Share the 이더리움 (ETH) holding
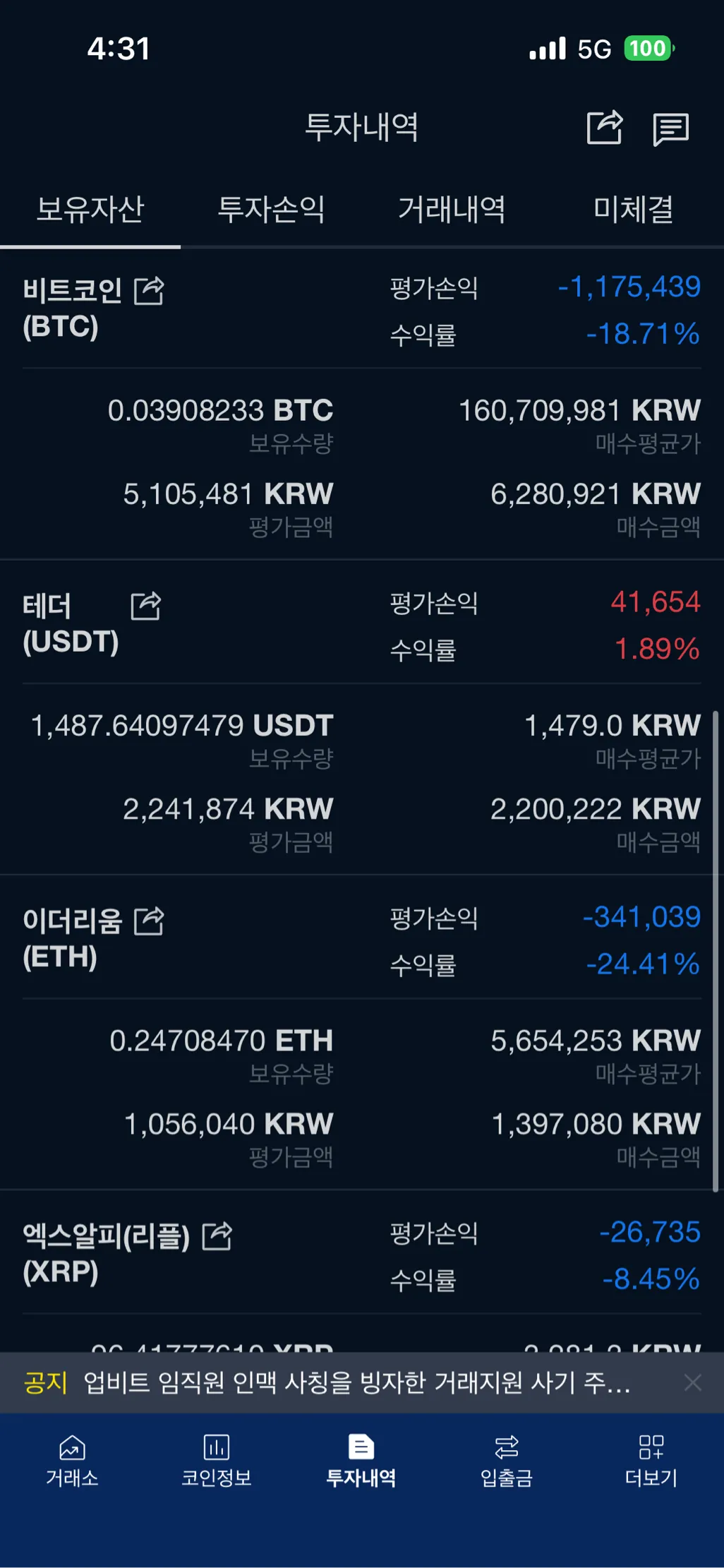724x1568 pixels. [149, 921]
